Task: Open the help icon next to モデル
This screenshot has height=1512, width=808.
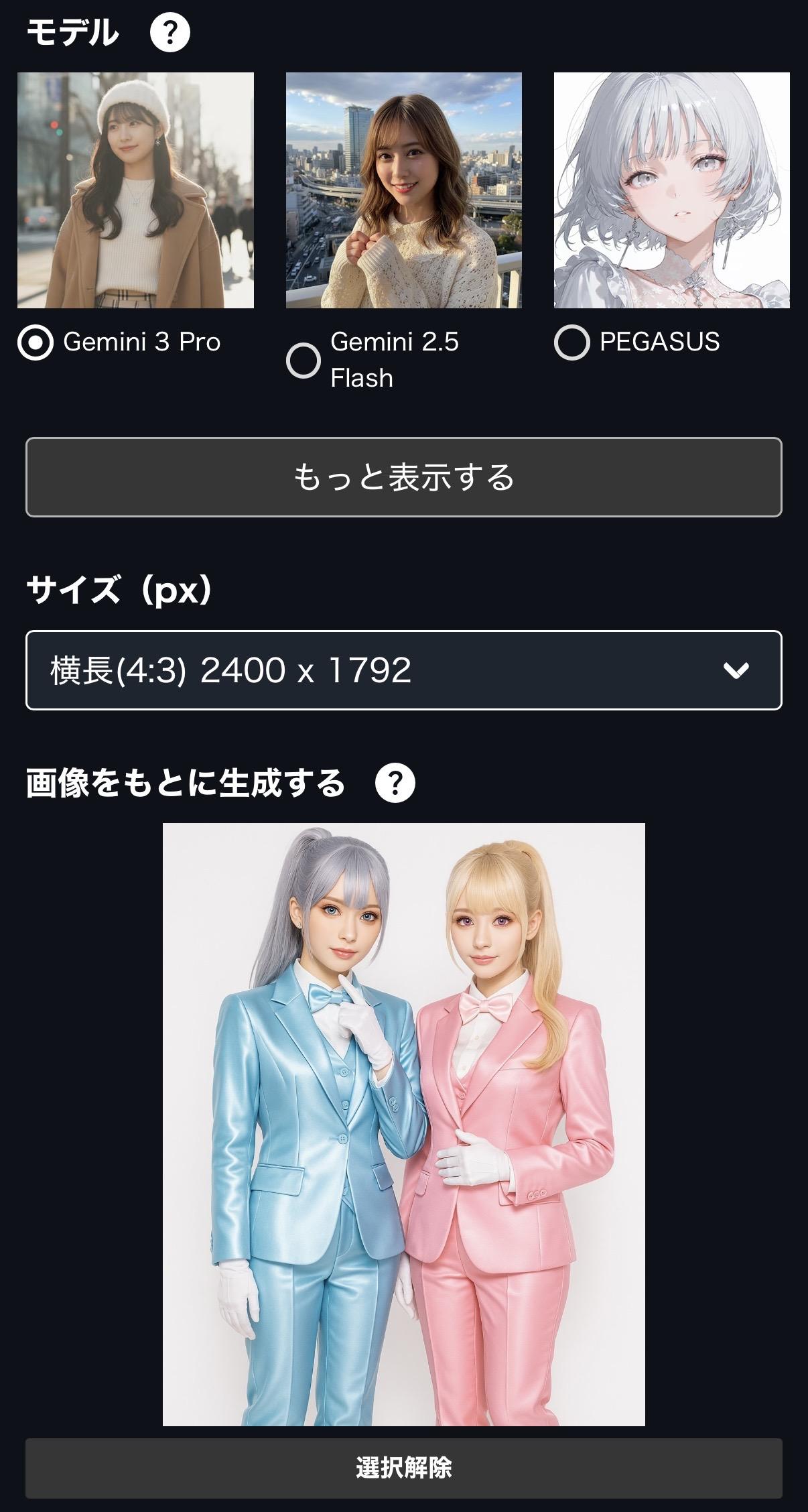Action: 170,32
